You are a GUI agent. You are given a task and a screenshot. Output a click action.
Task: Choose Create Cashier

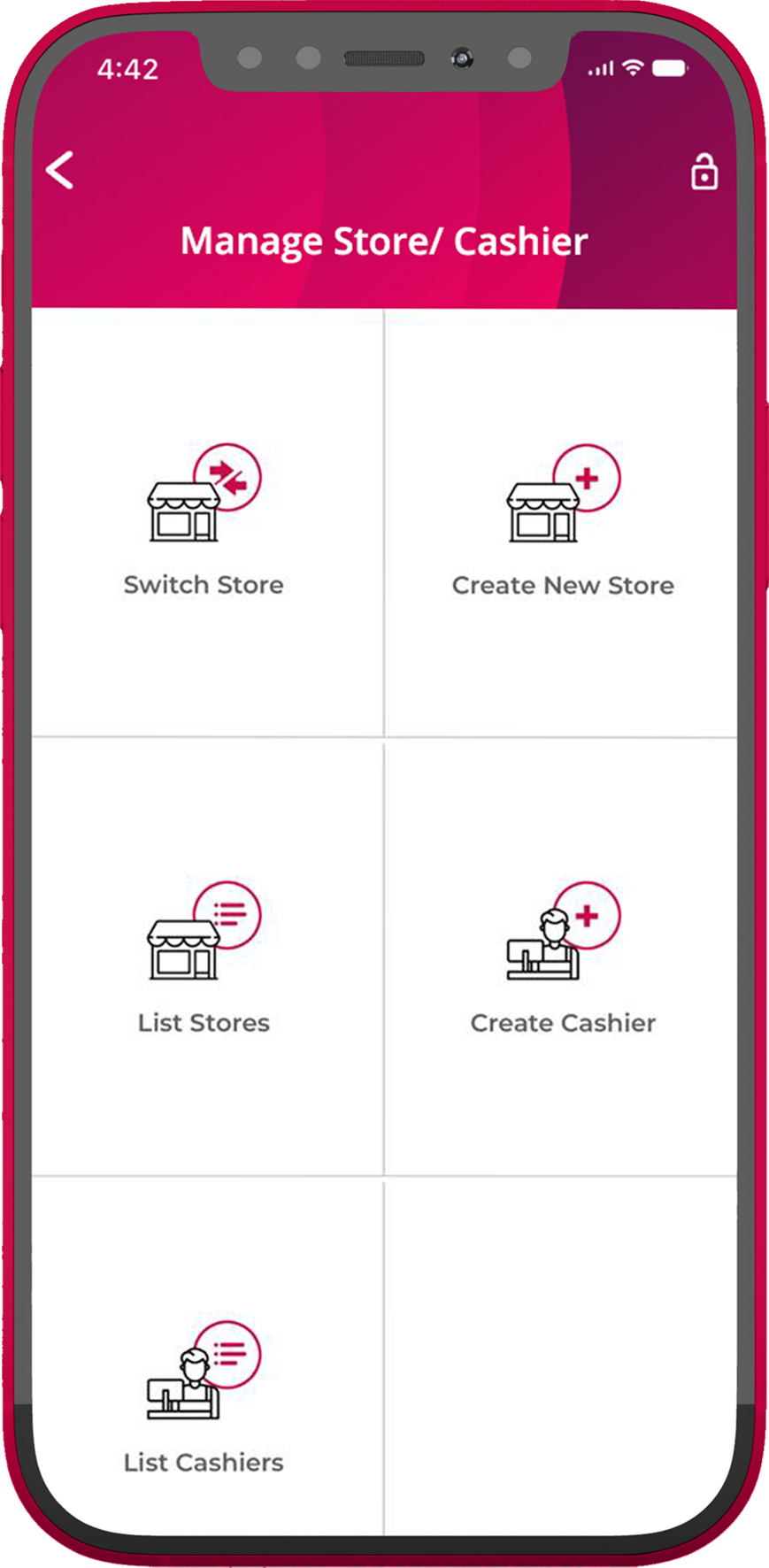[563, 960]
